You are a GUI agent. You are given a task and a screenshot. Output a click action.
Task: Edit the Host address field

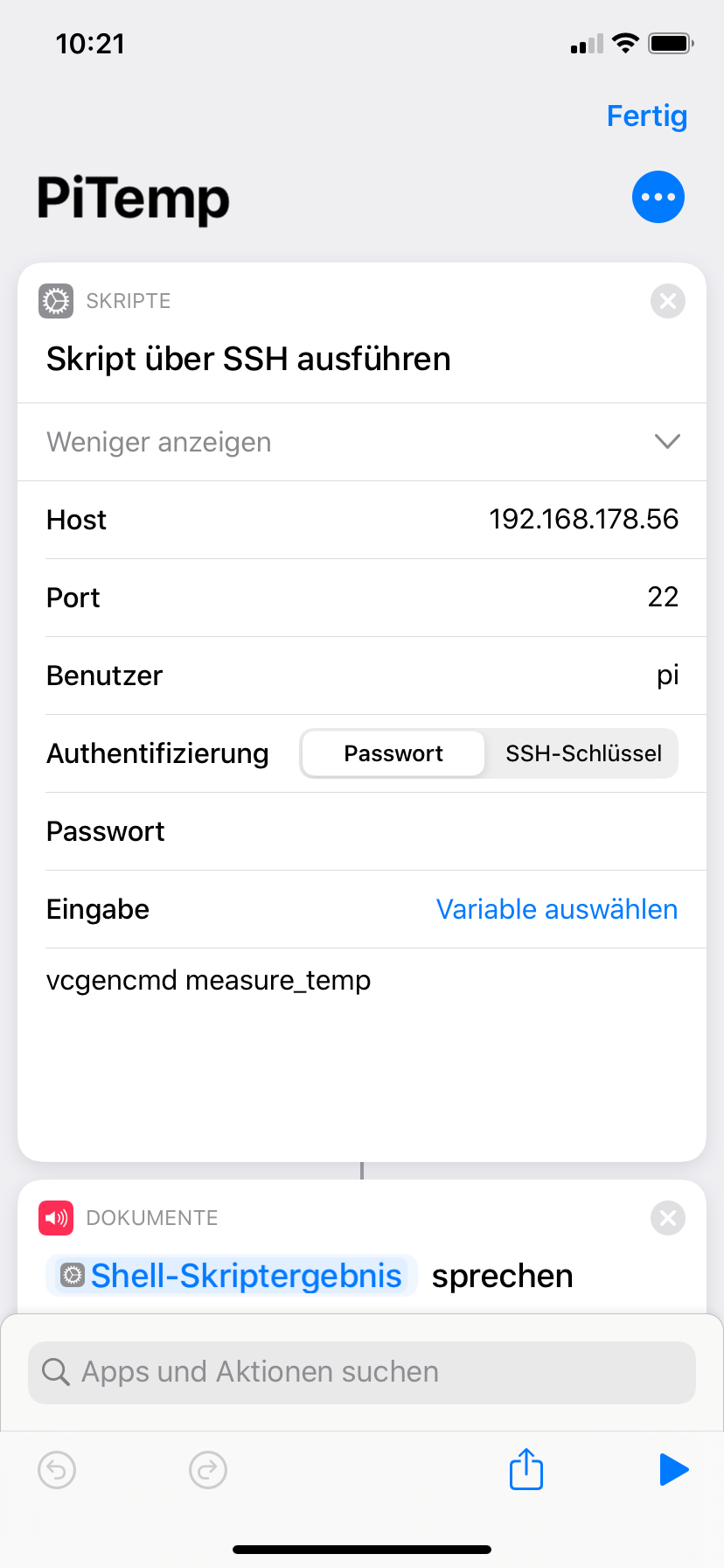(583, 520)
